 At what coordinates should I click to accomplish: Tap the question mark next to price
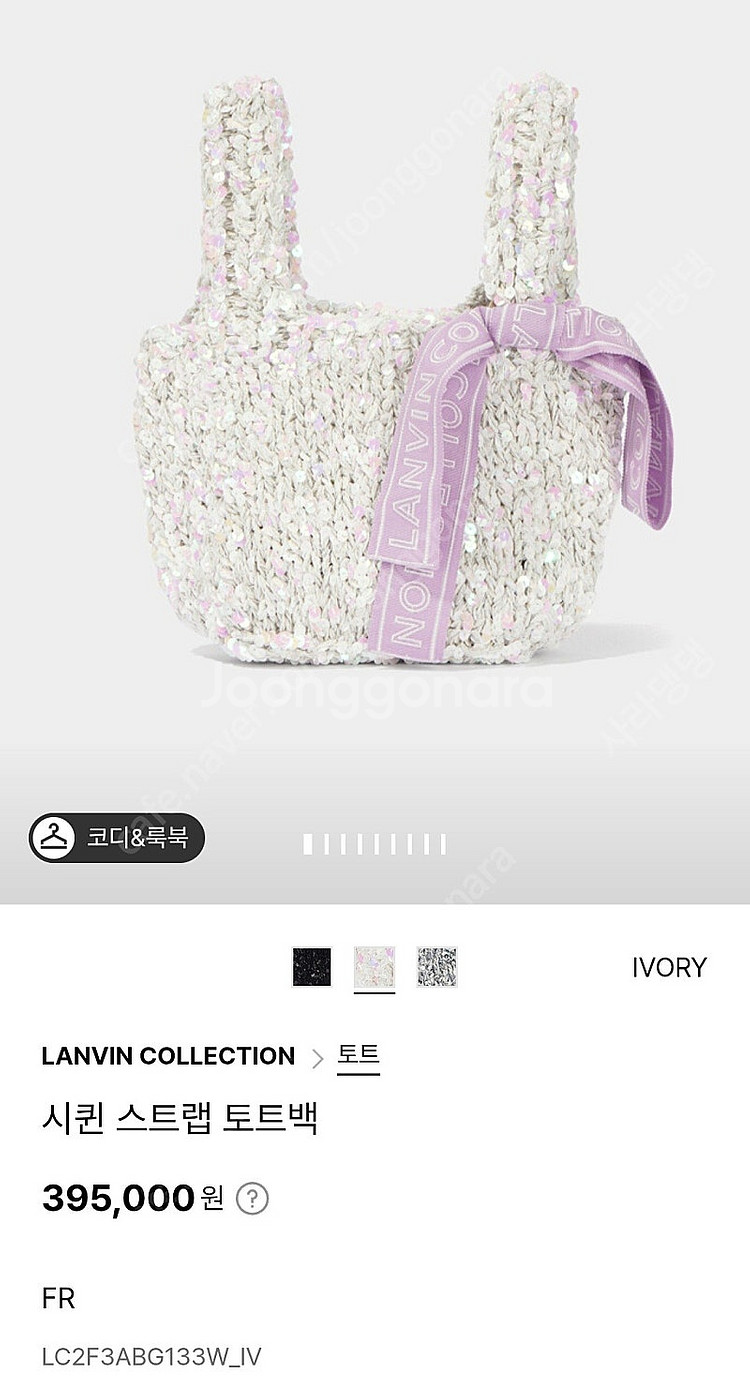tap(253, 1198)
